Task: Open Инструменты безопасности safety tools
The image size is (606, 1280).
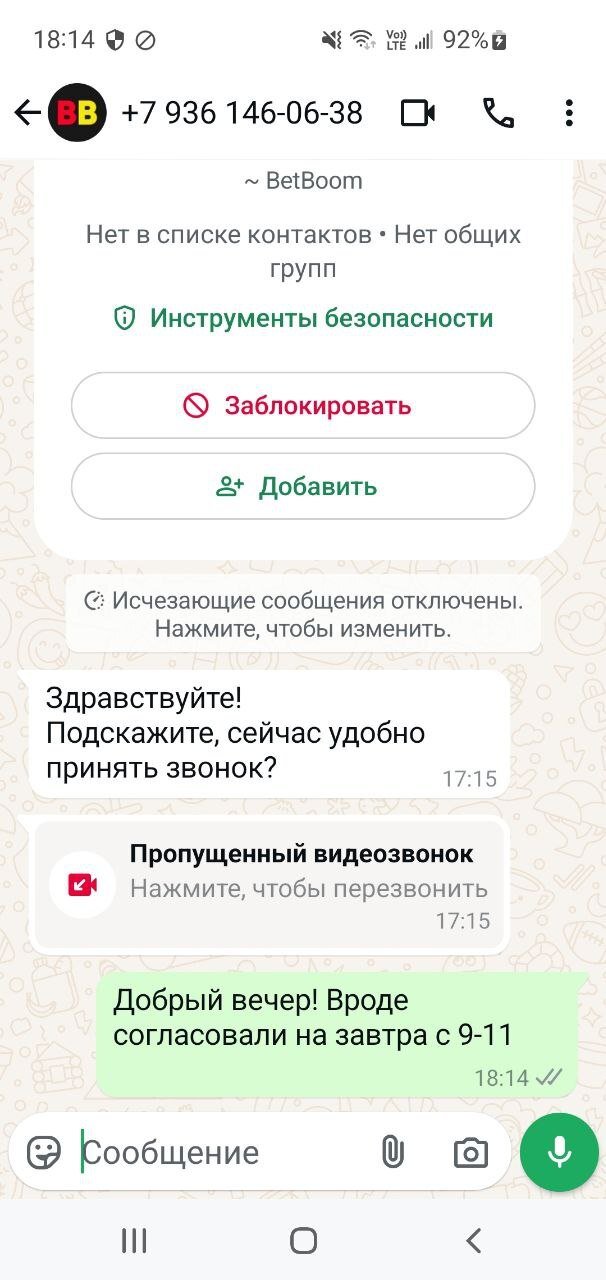Action: coord(304,319)
